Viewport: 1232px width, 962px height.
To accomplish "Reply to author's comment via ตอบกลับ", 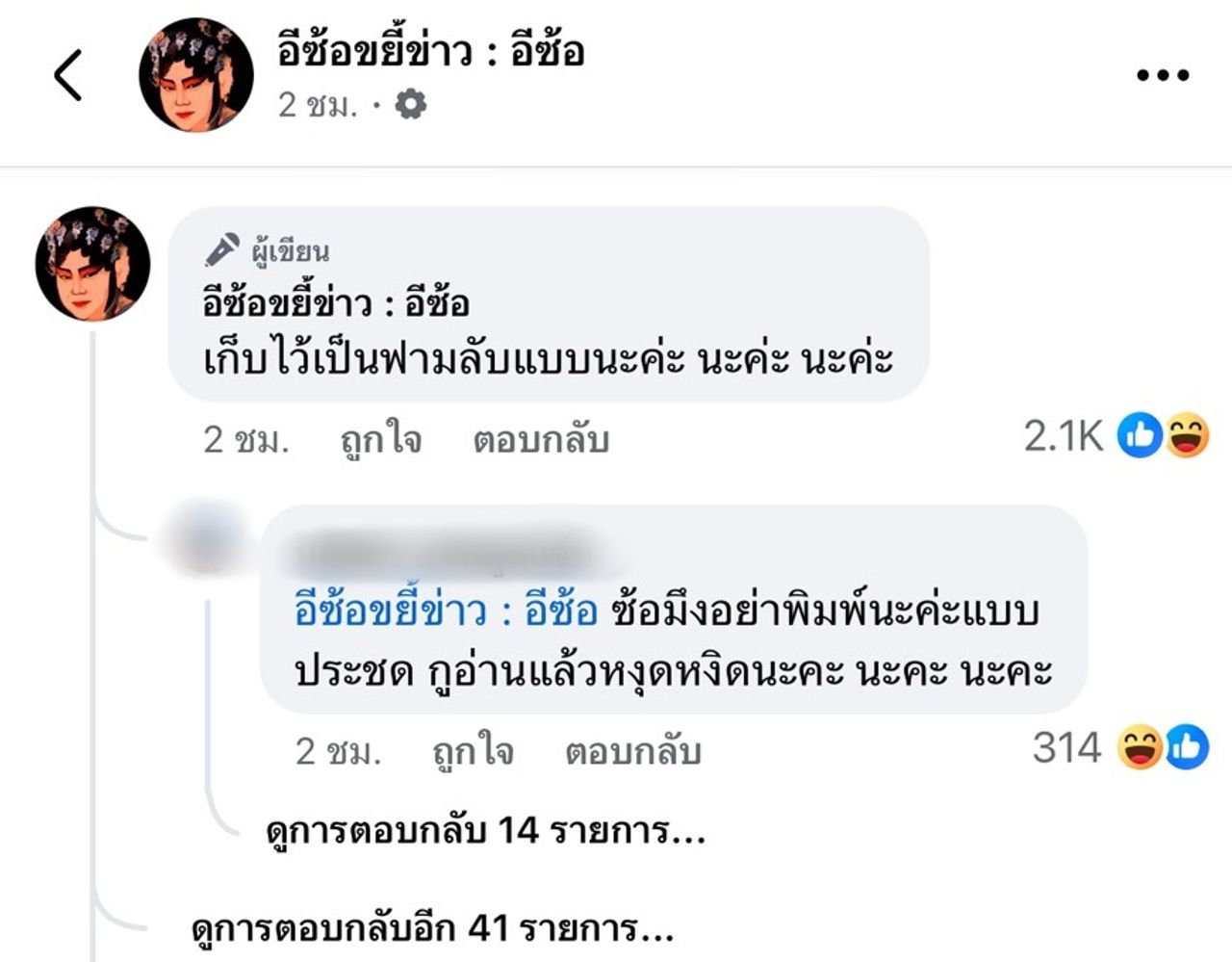I will [x=541, y=439].
